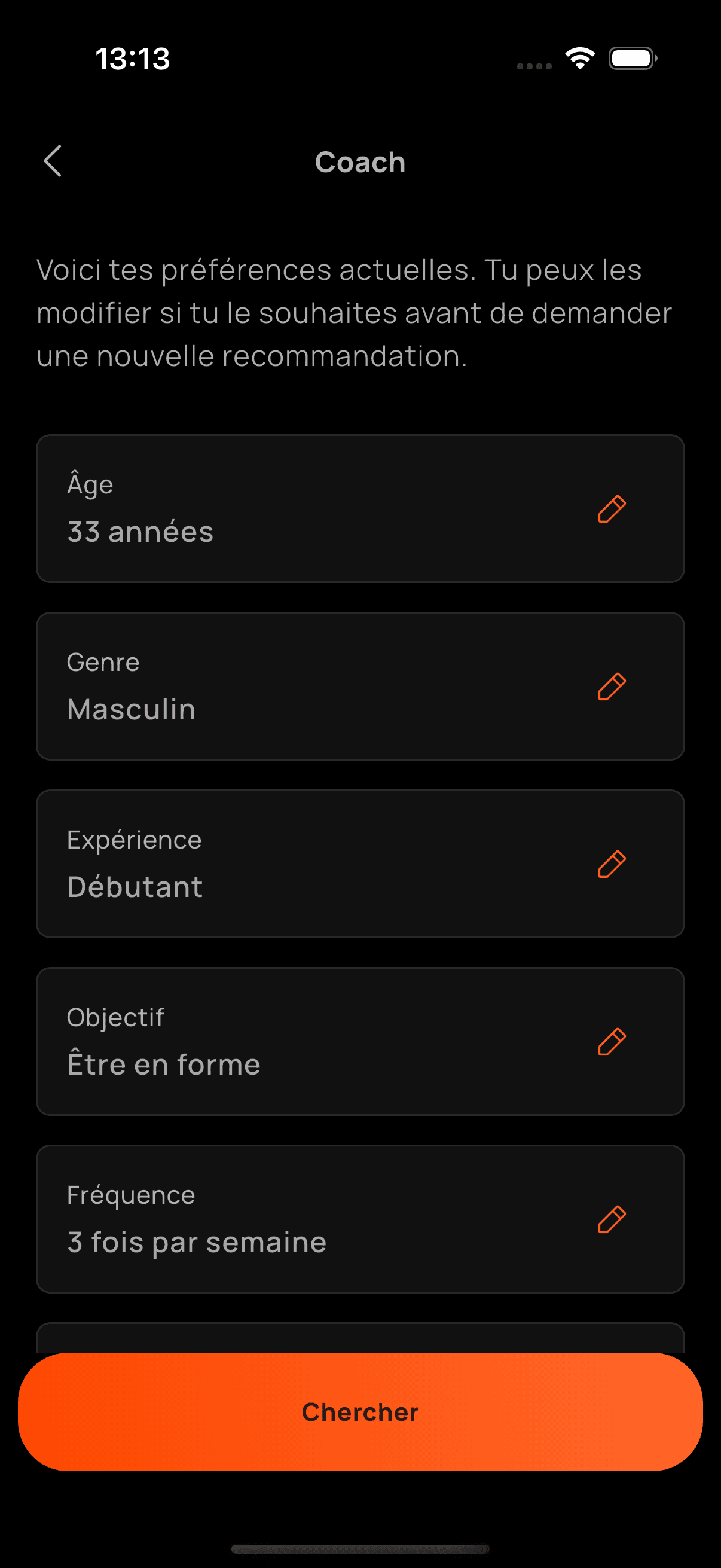Tap the home indicator bar at bottom
Image resolution: width=721 pixels, height=1568 pixels.
360,1549
